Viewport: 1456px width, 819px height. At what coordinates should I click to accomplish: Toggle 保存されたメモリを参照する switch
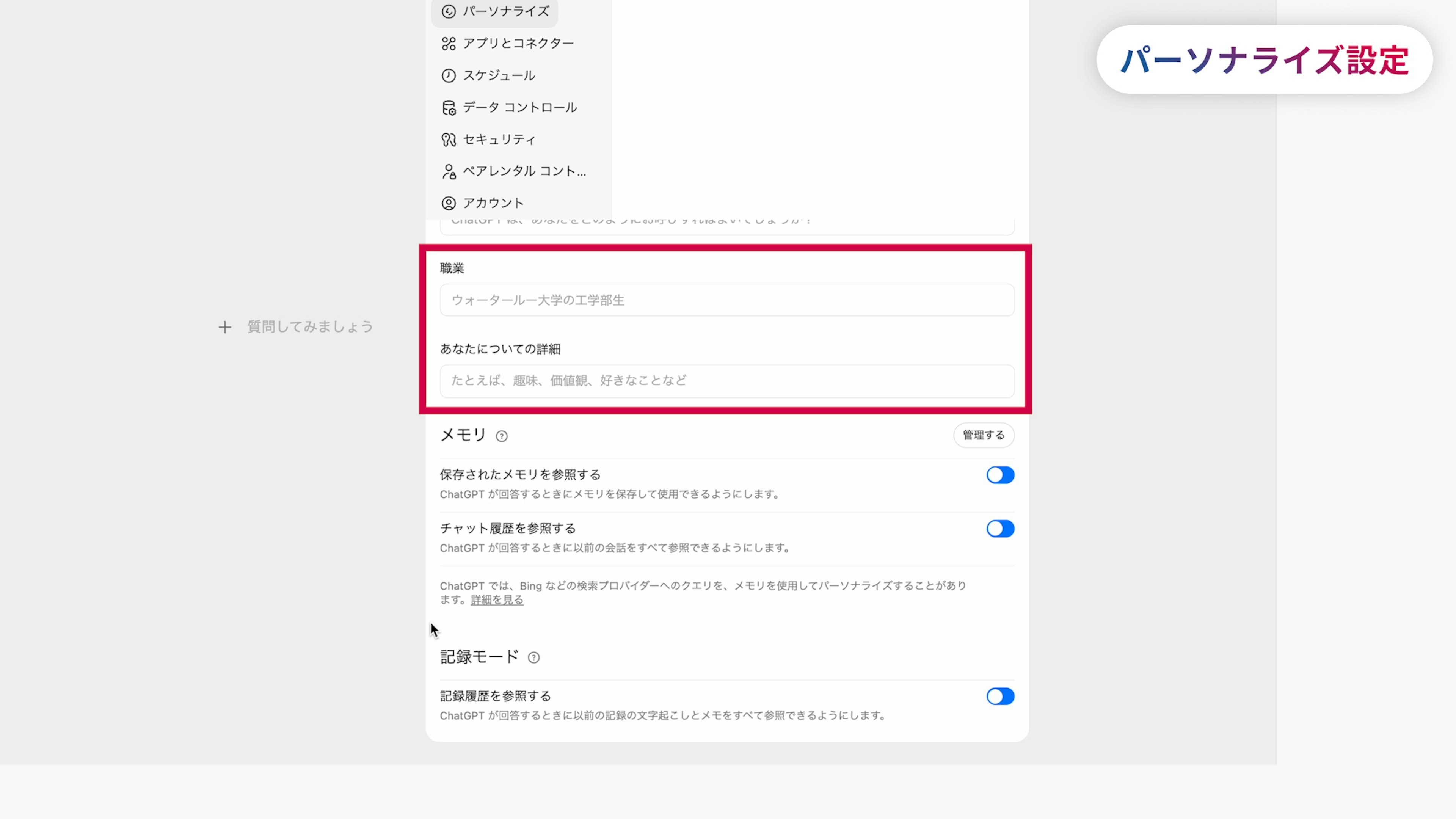pos(1000,475)
